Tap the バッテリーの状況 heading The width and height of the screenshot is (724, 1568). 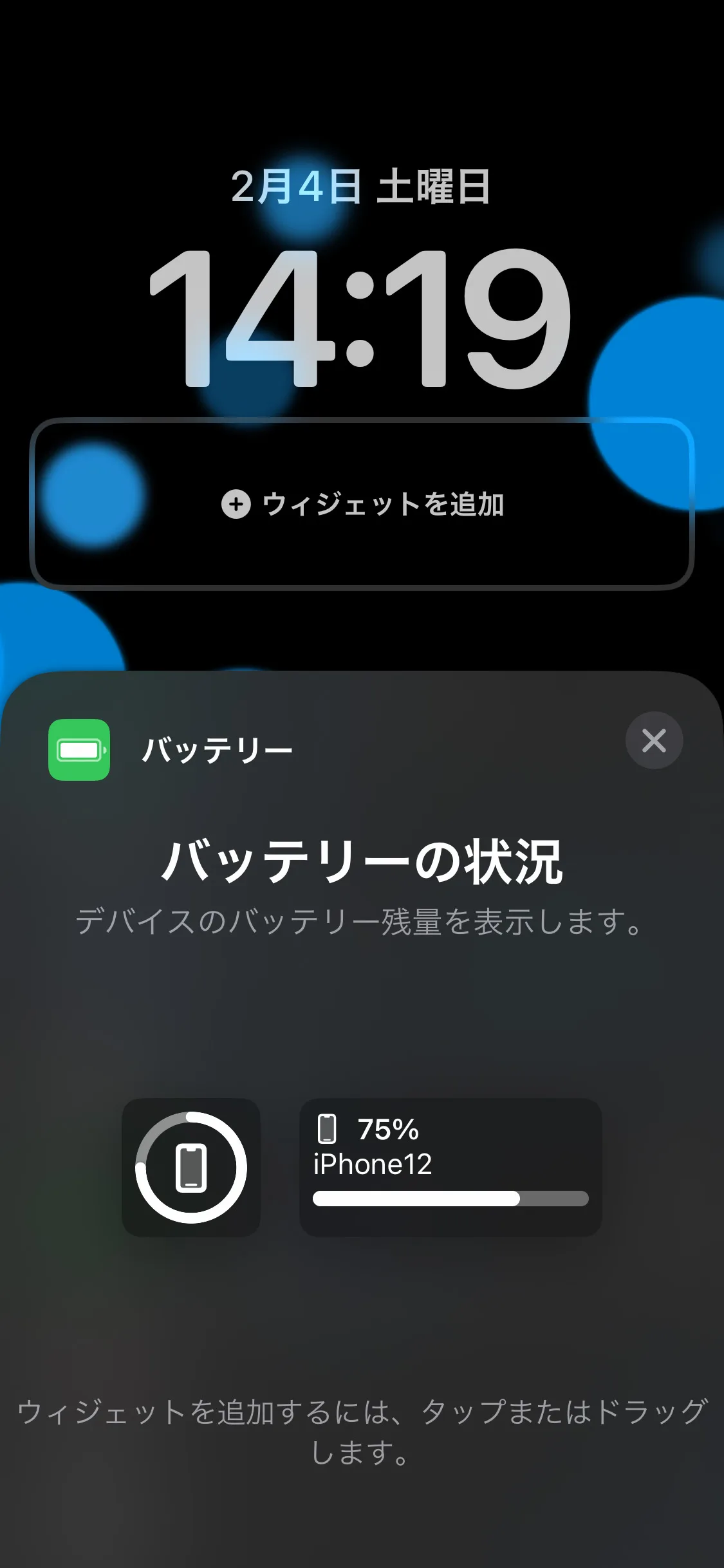click(x=362, y=866)
